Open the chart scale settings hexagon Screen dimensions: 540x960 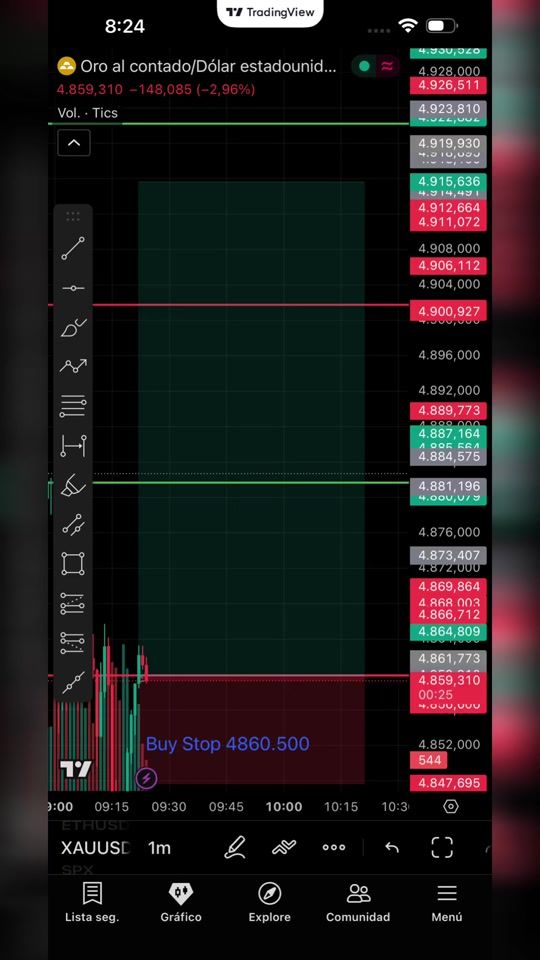tap(451, 806)
